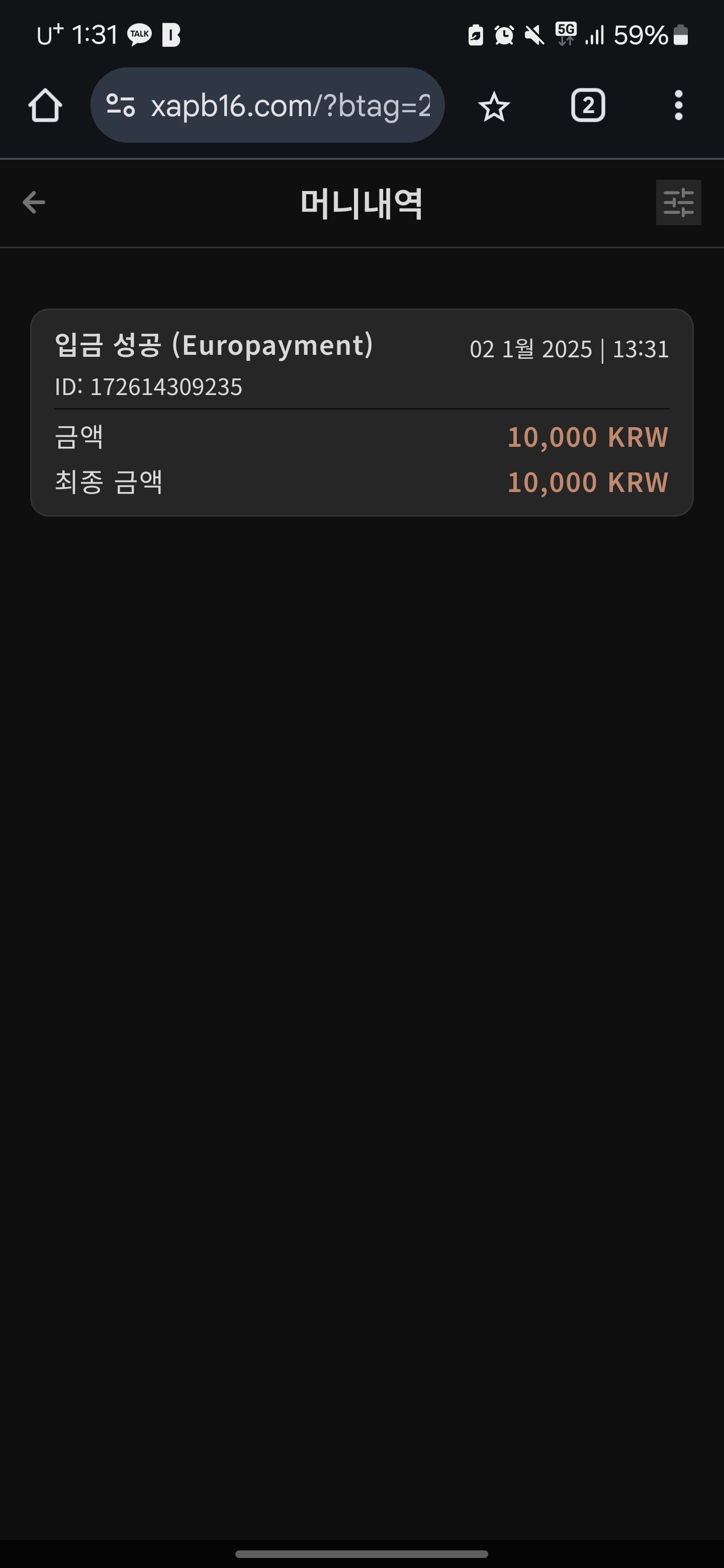The height and width of the screenshot is (1568, 724).
Task: Open the filter settings icon
Action: pos(678,203)
